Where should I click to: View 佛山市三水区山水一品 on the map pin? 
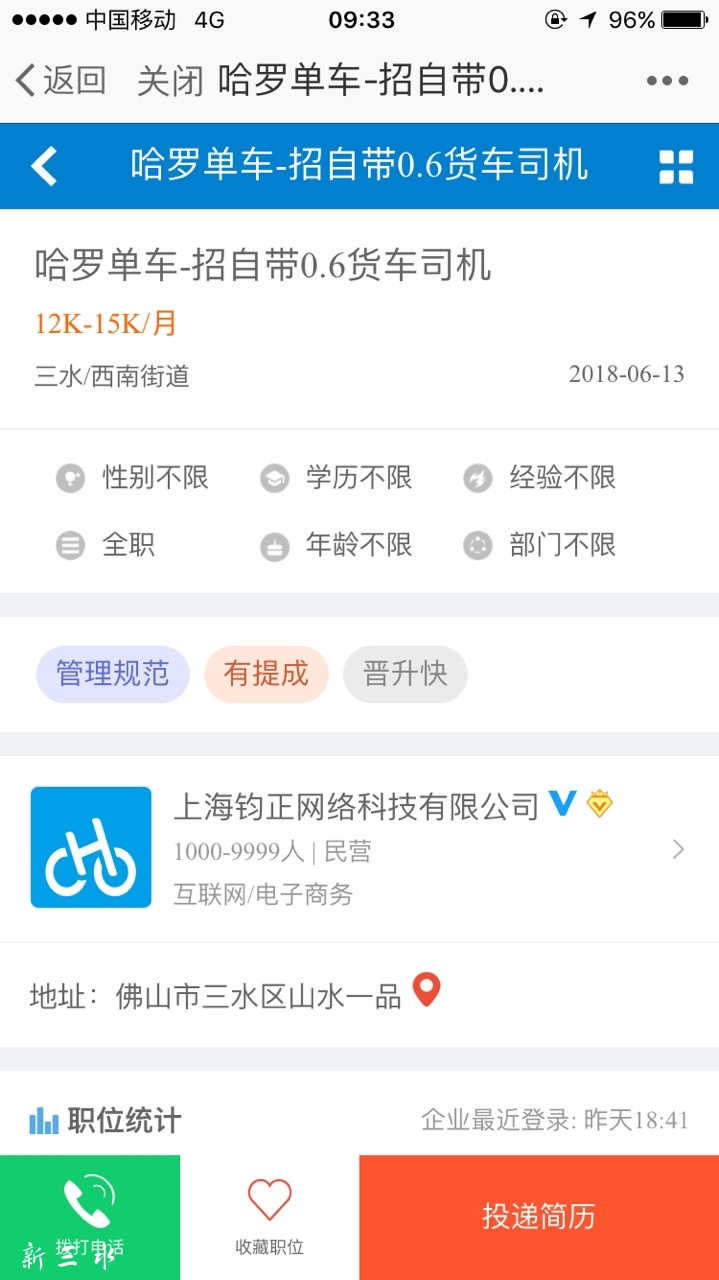tap(427, 990)
